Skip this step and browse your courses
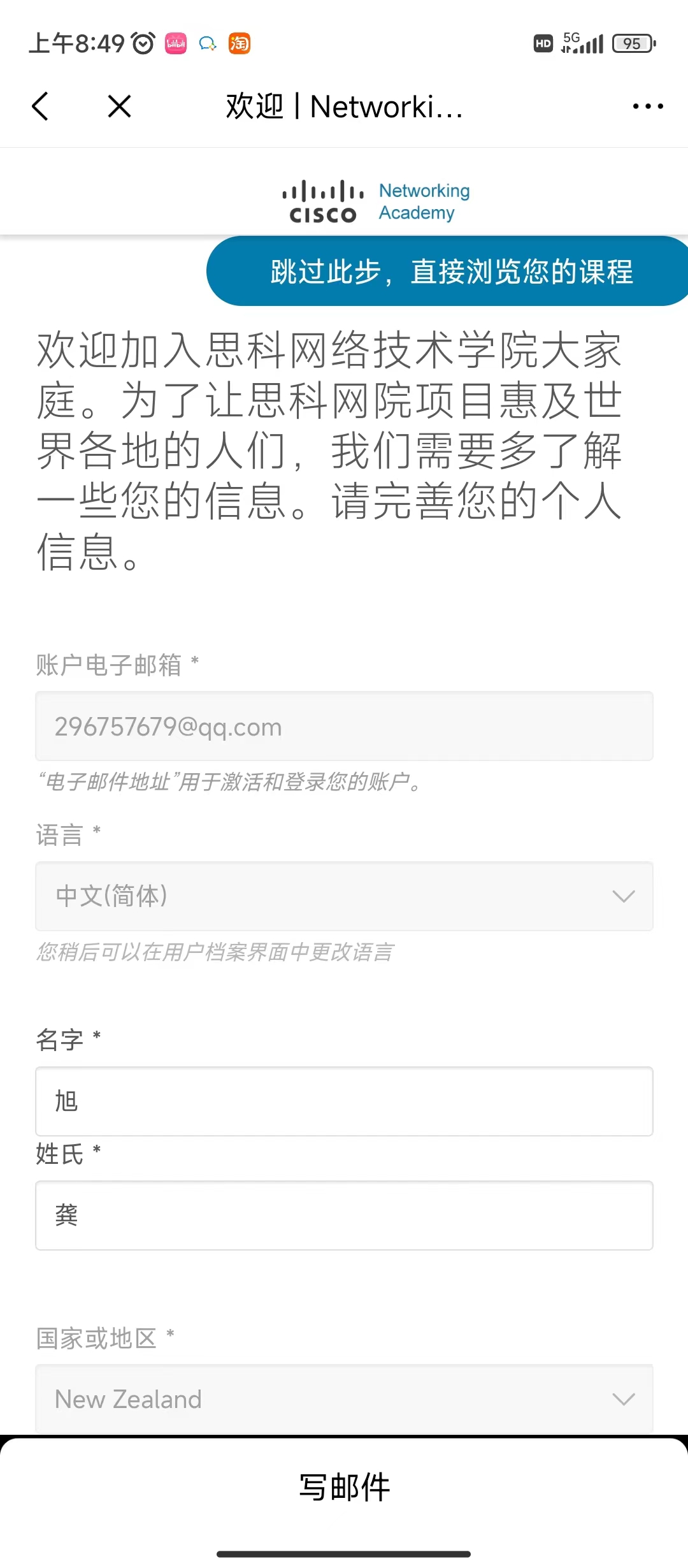Screen dimensions: 688x1568 (x=451, y=272)
